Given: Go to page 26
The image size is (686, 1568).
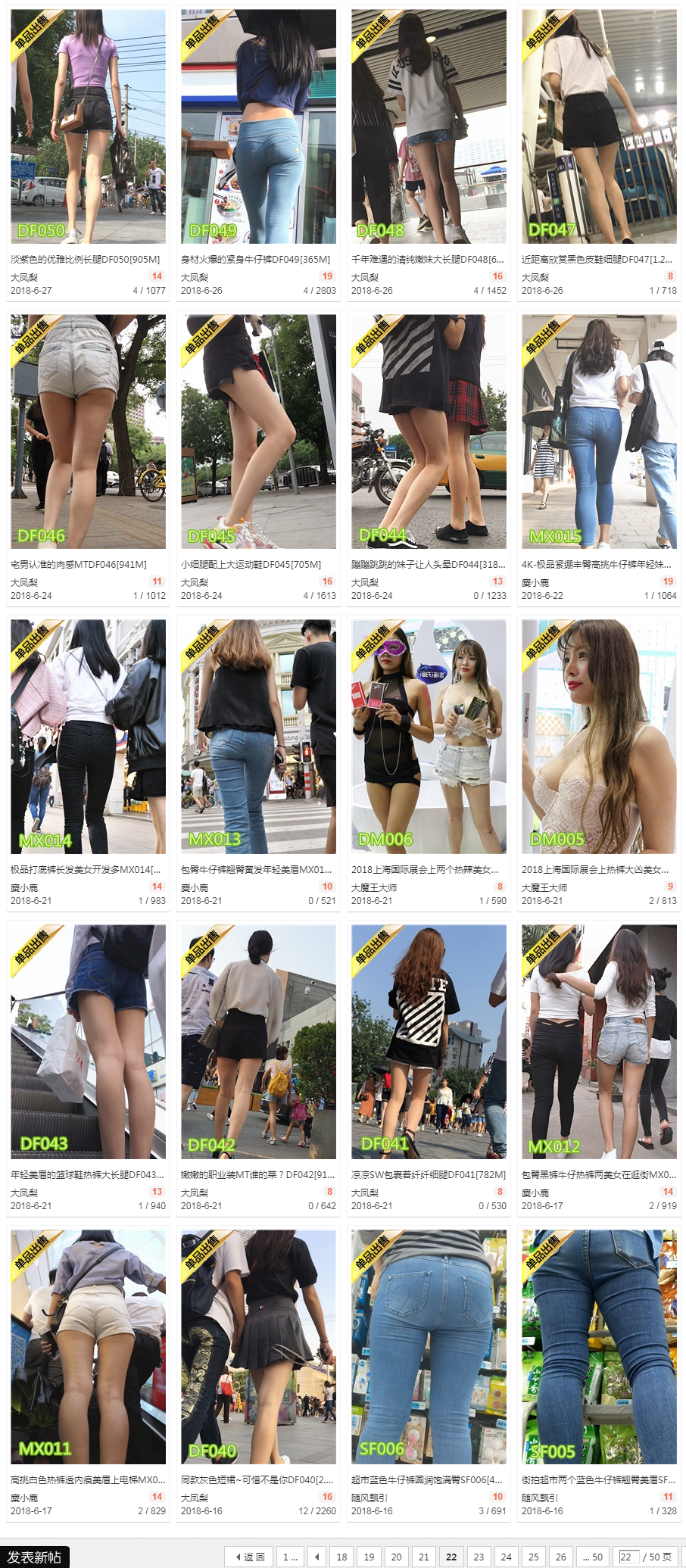Looking at the screenshot, I should coord(560,1557).
